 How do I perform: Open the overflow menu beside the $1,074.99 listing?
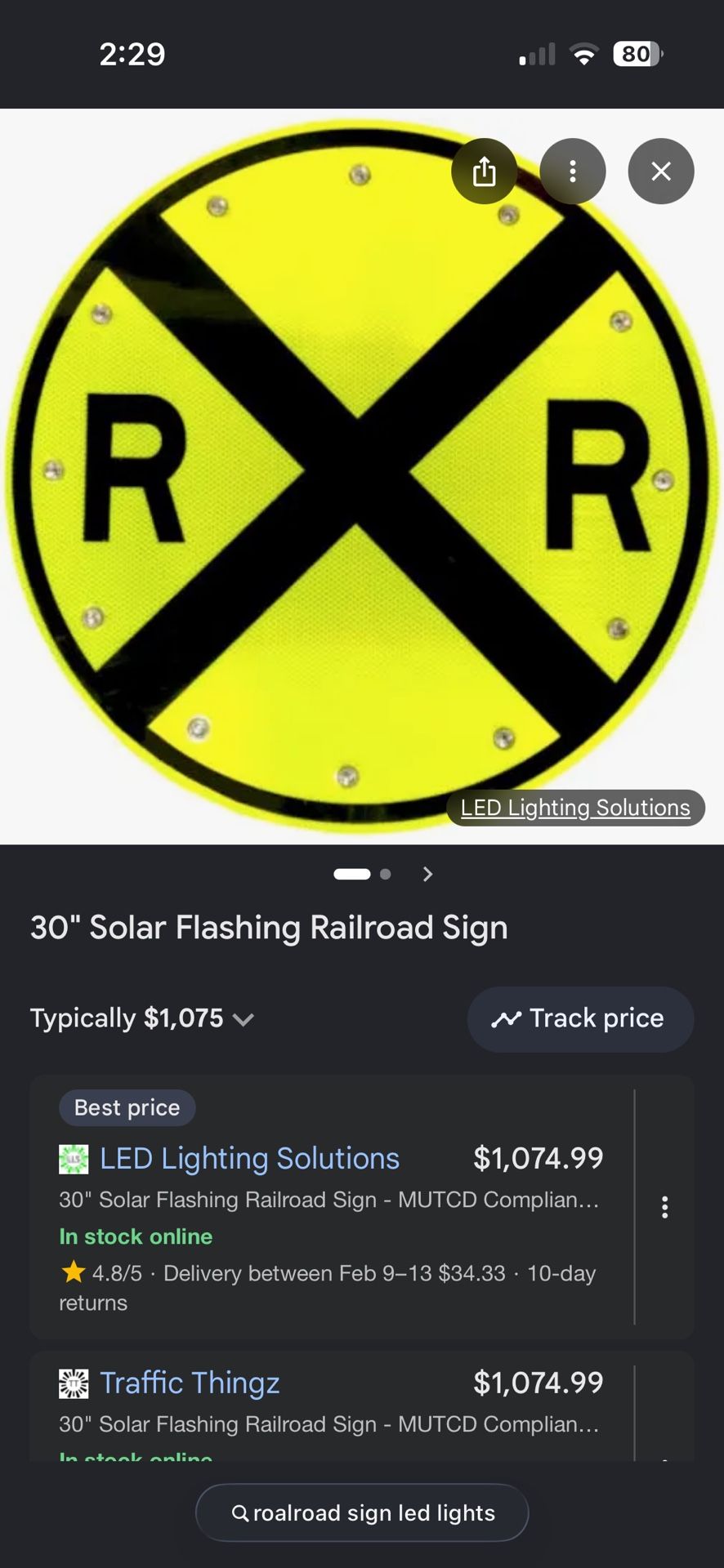point(665,1207)
